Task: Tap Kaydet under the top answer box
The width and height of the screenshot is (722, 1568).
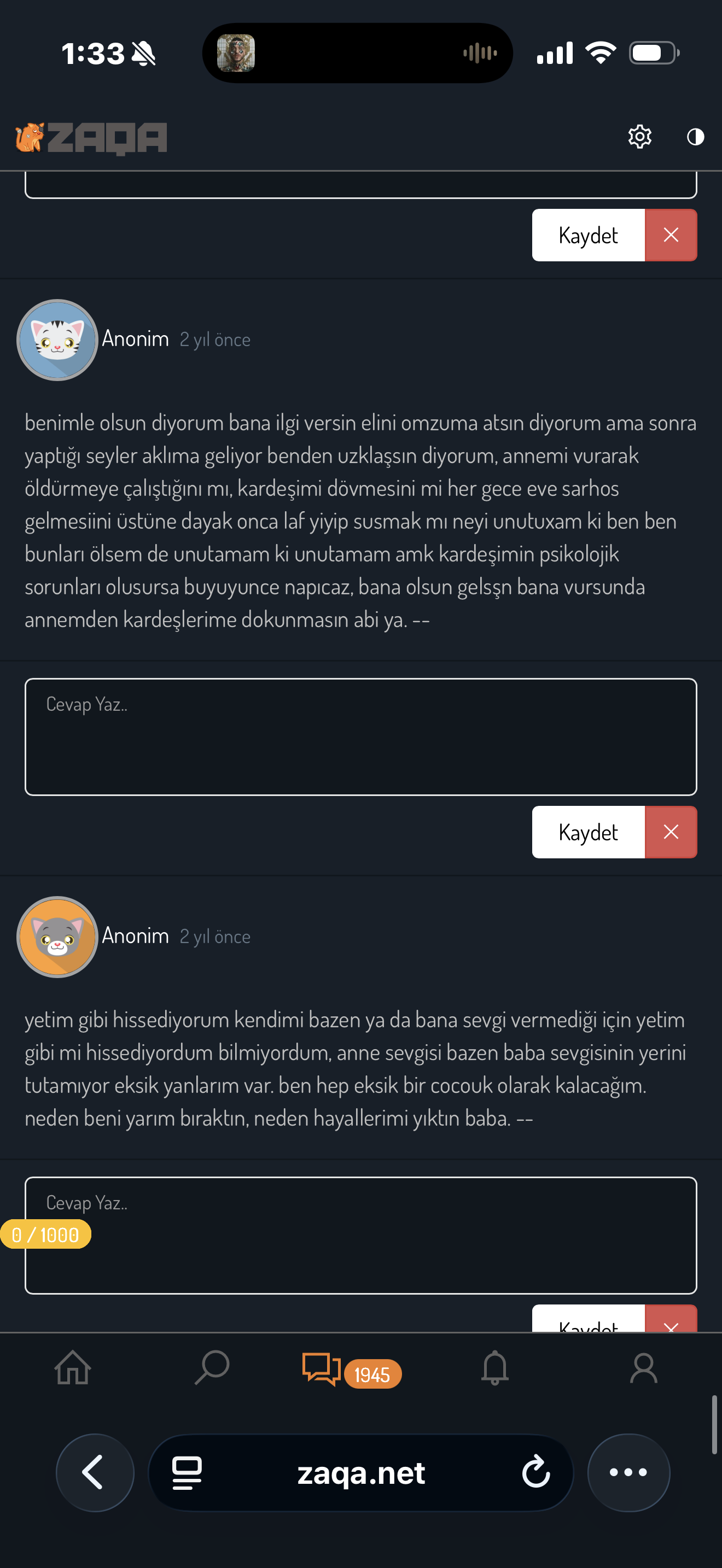Action: click(588, 235)
